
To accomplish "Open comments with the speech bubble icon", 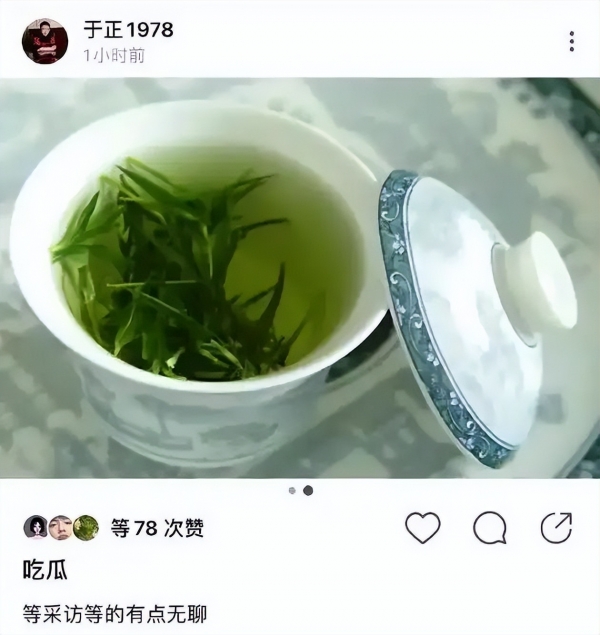I will 489,527.
